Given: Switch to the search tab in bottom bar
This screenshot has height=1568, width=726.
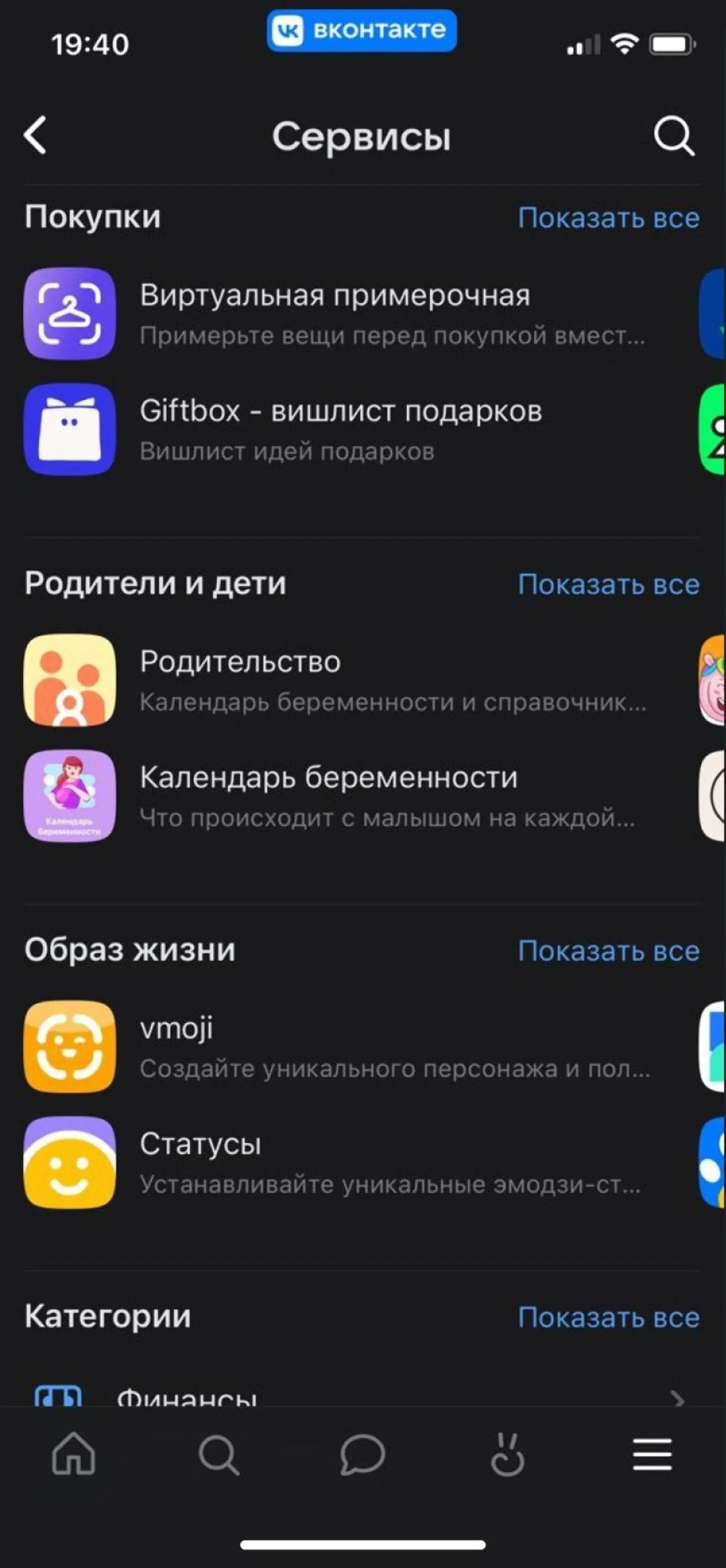Looking at the screenshot, I should click(219, 1454).
